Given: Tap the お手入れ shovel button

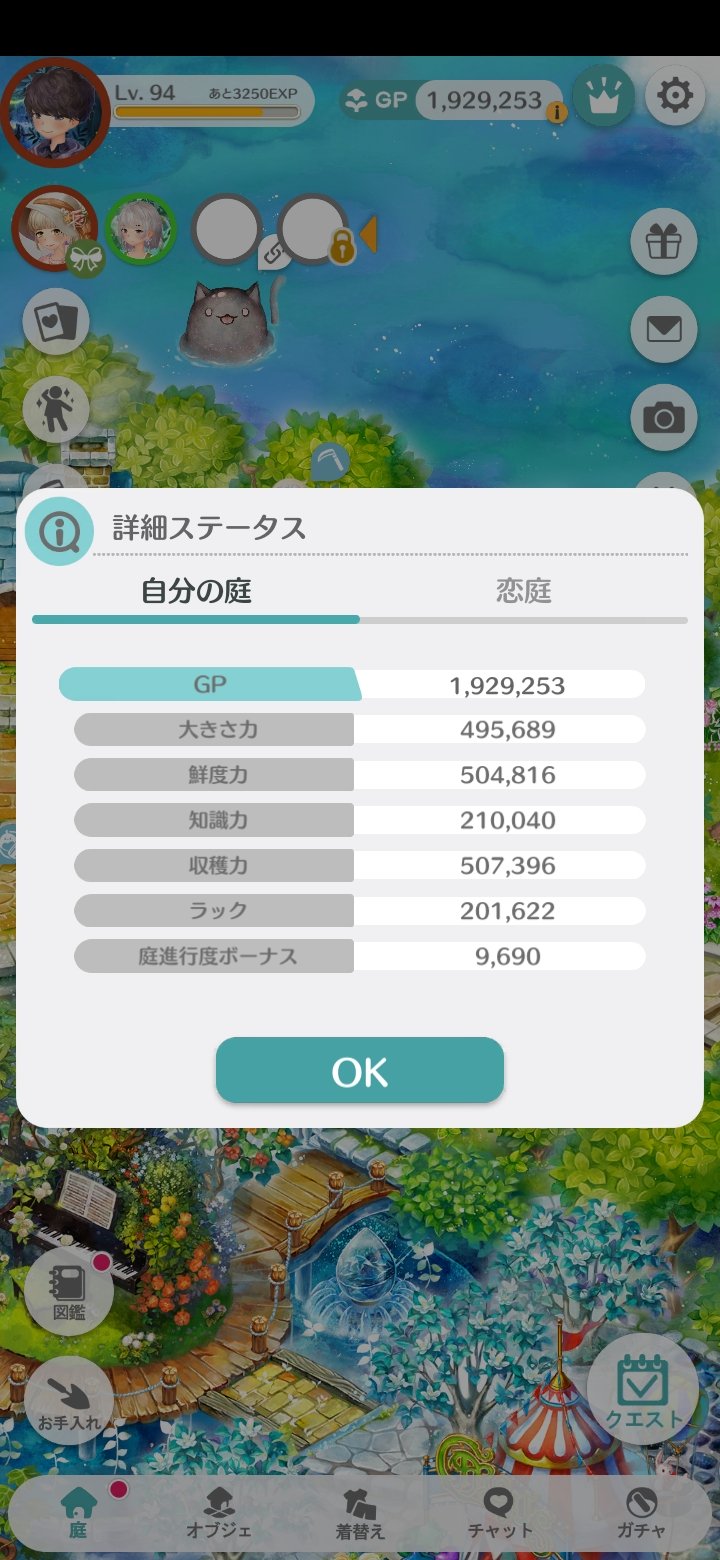Looking at the screenshot, I should click(x=69, y=1400).
